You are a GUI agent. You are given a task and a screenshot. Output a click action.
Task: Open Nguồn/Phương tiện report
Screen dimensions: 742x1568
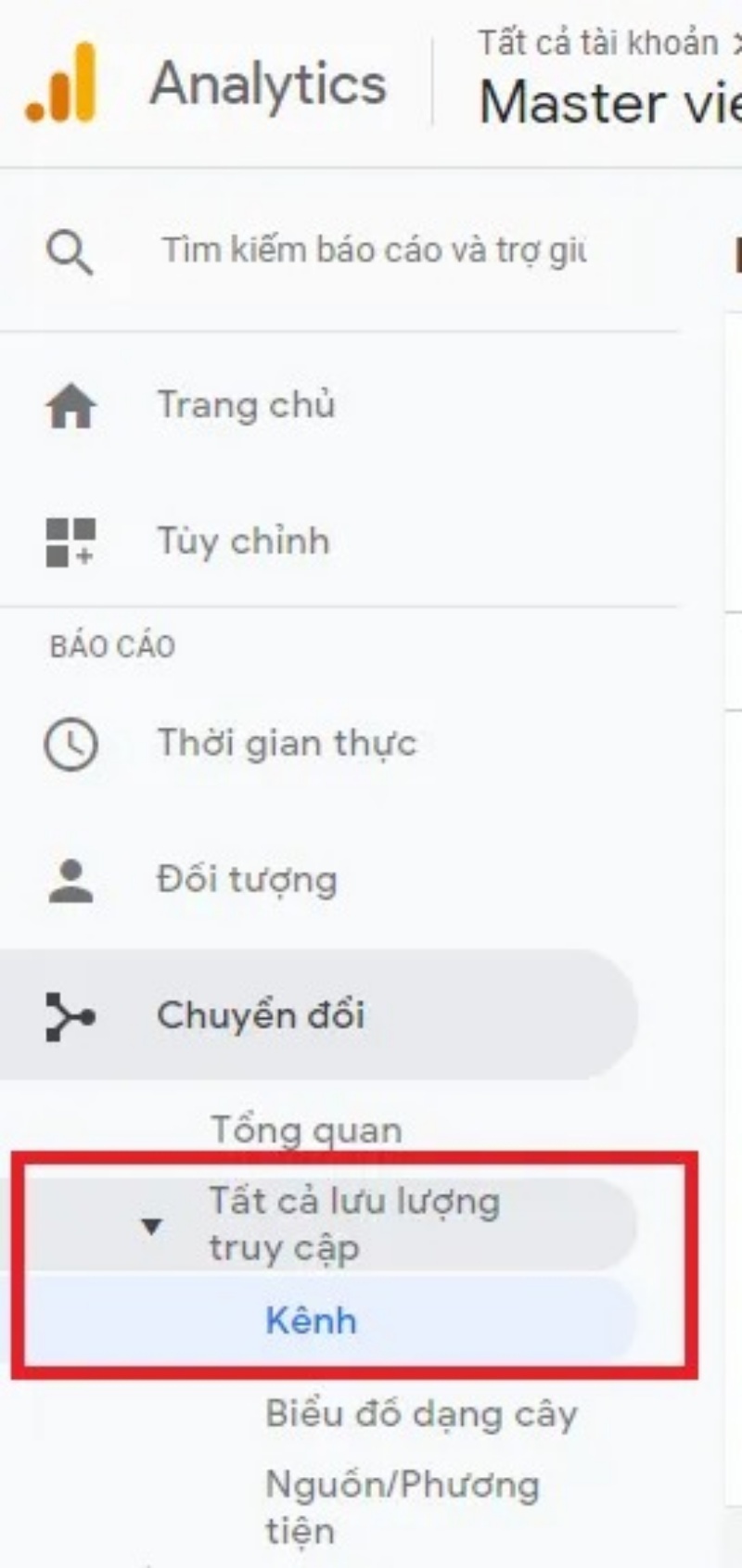(403, 1507)
